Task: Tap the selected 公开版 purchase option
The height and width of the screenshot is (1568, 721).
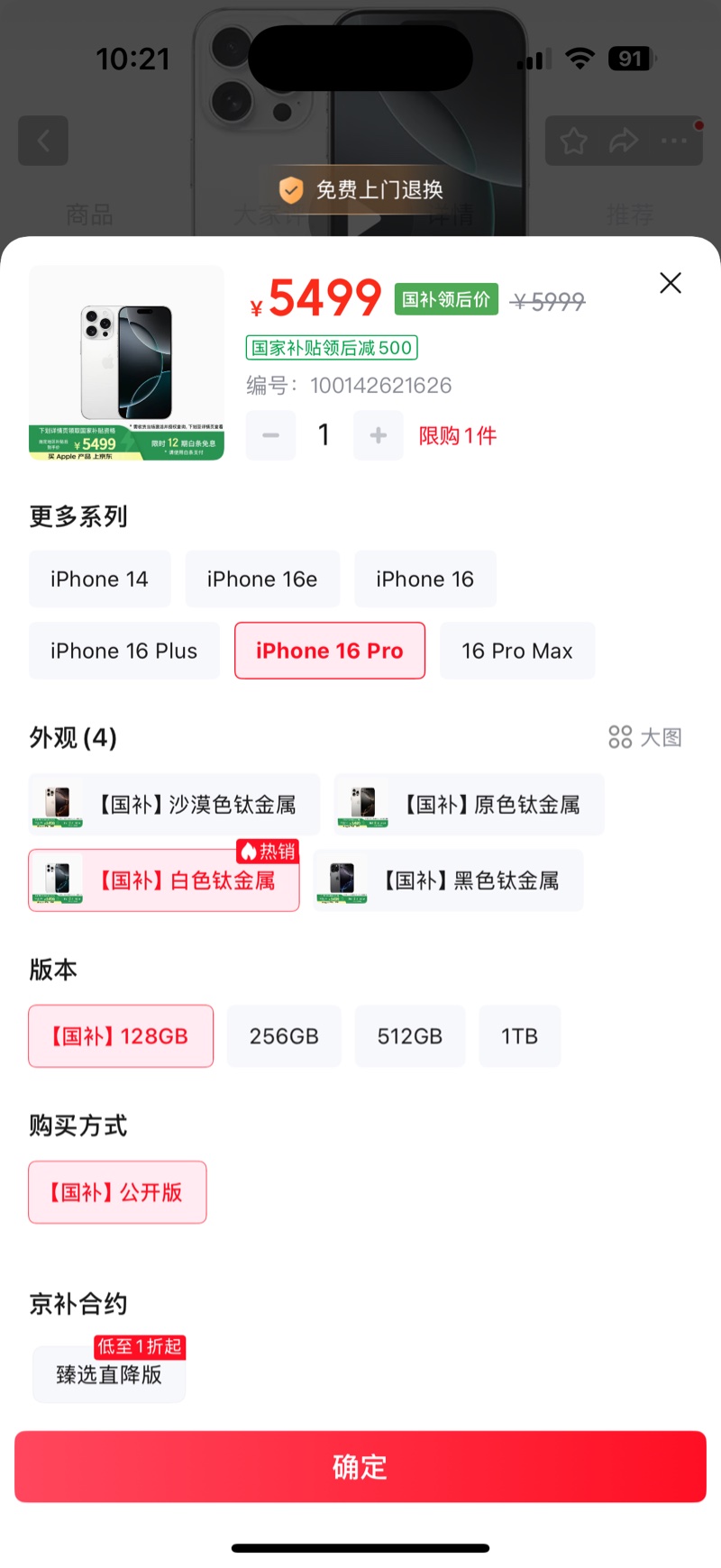Action: 117,1192
